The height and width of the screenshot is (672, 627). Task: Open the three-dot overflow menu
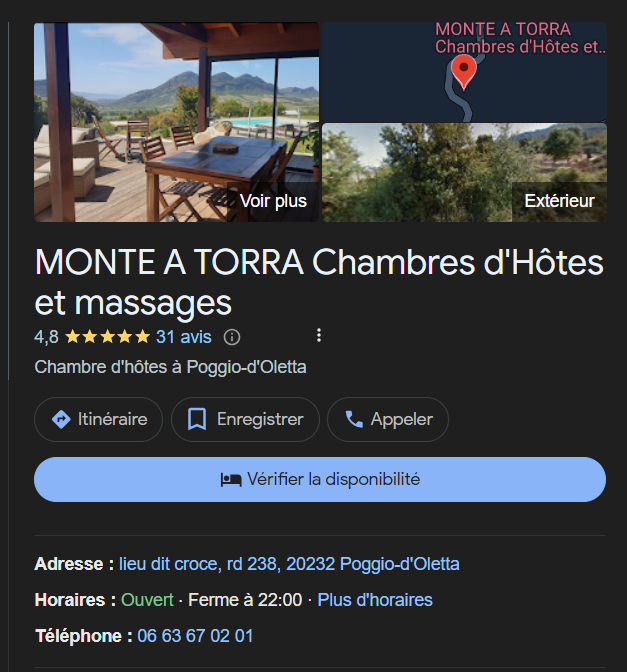pyautogui.click(x=318, y=335)
